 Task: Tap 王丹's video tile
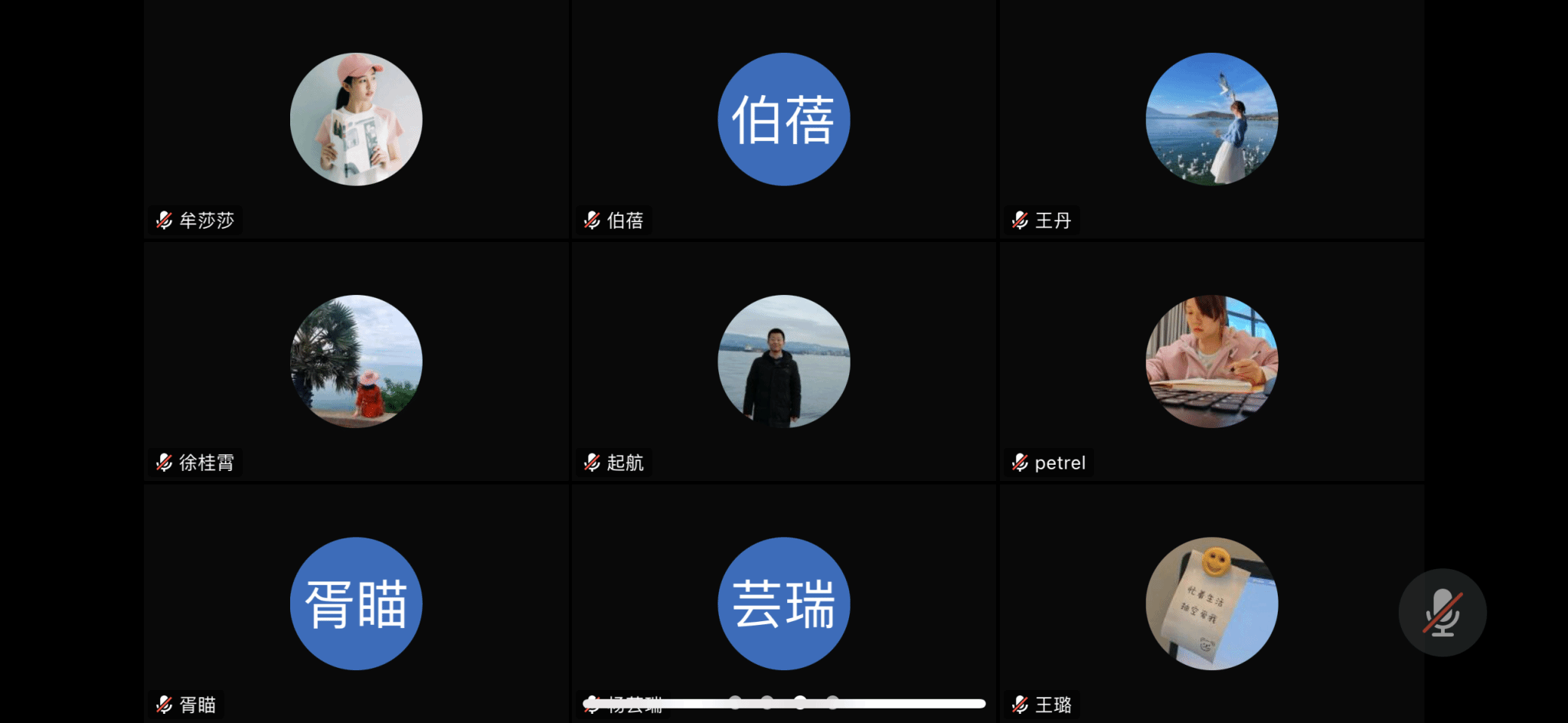point(1211,119)
